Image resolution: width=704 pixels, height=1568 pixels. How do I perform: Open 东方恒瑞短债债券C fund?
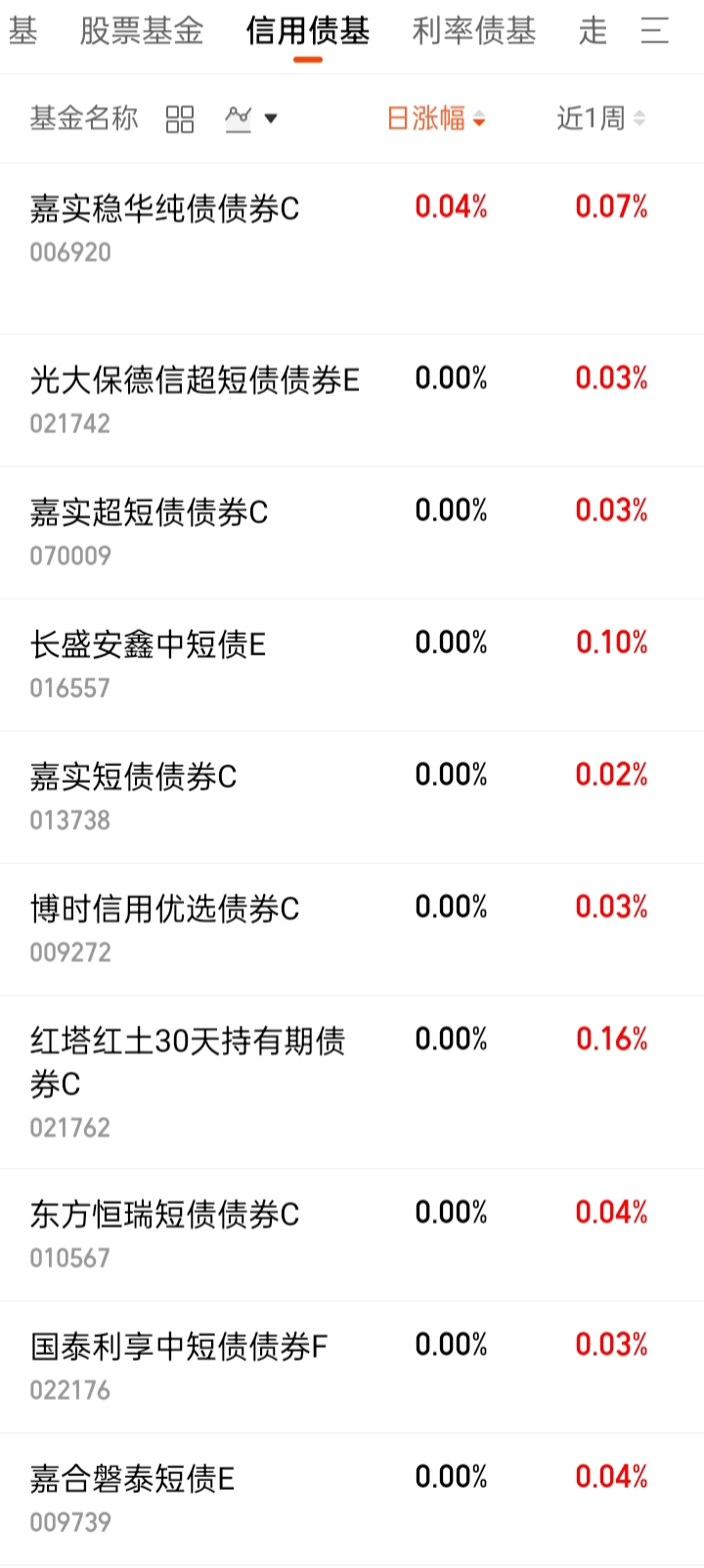[x=352, y=1234]
